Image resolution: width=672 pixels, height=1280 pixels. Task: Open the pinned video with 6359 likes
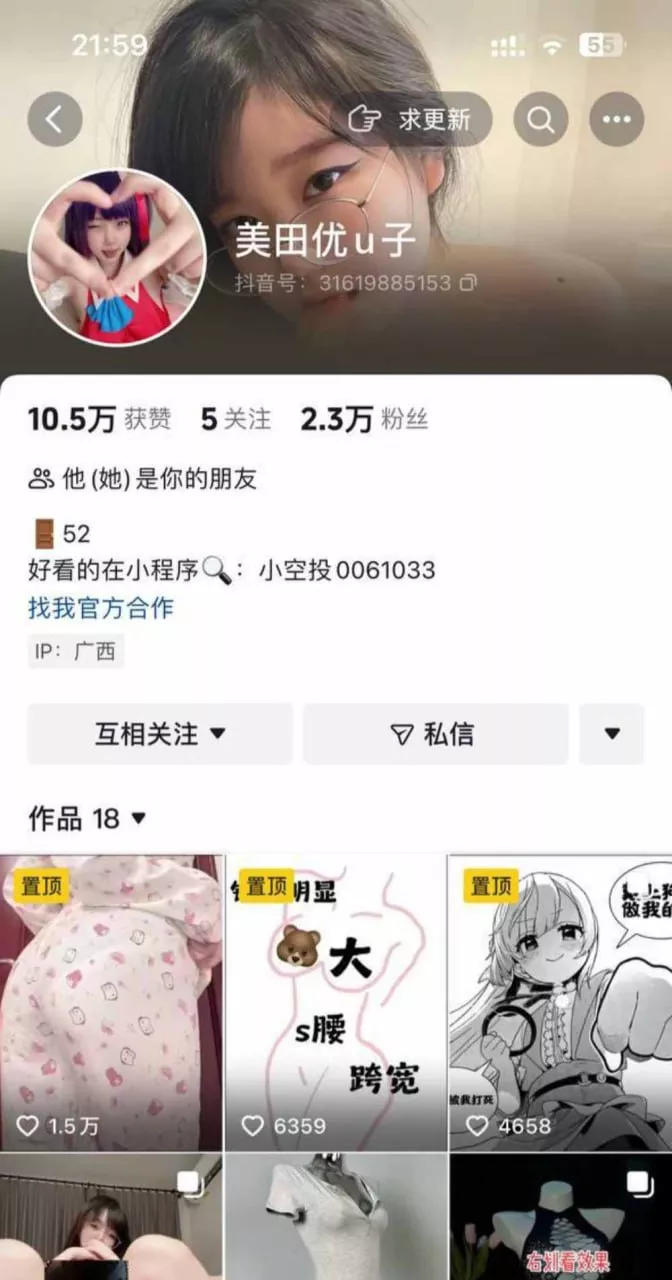(336, 1003)
